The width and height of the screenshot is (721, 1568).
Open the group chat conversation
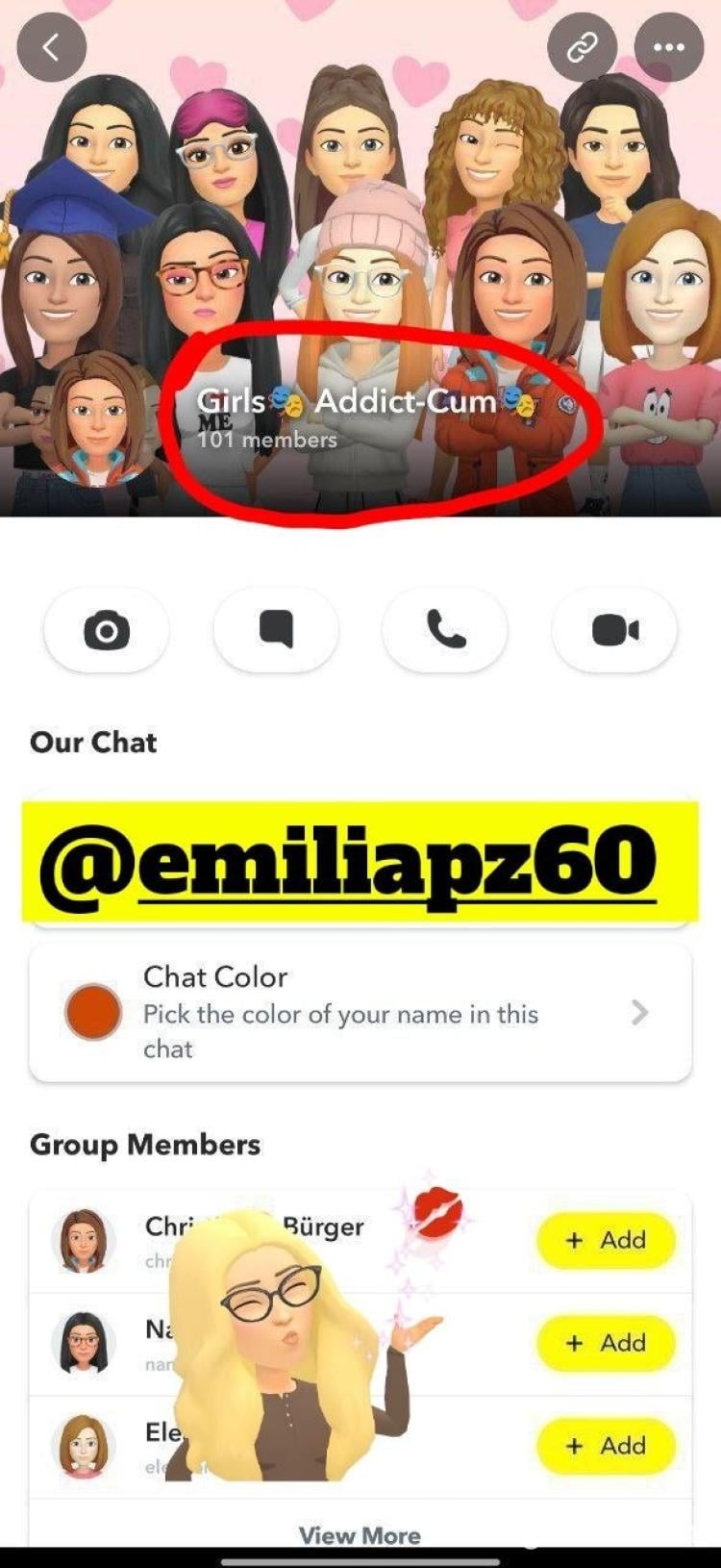(276, 630)
